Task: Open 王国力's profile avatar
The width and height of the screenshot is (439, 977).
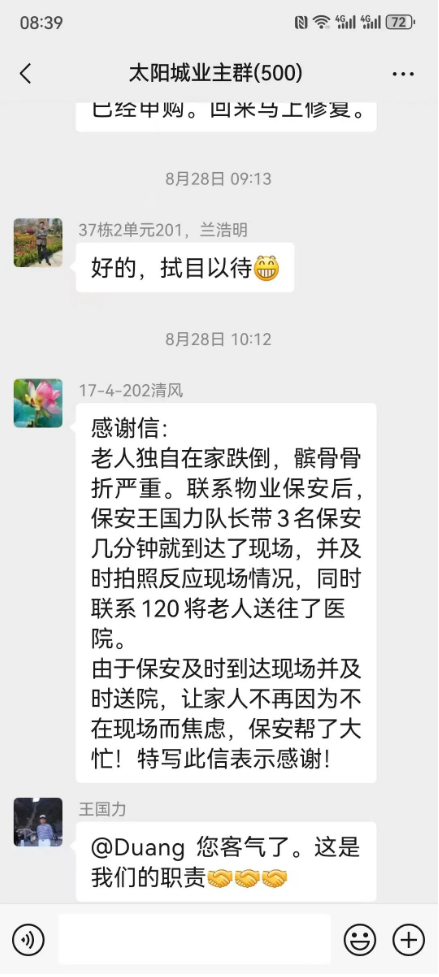Action: tap(38, 822)
